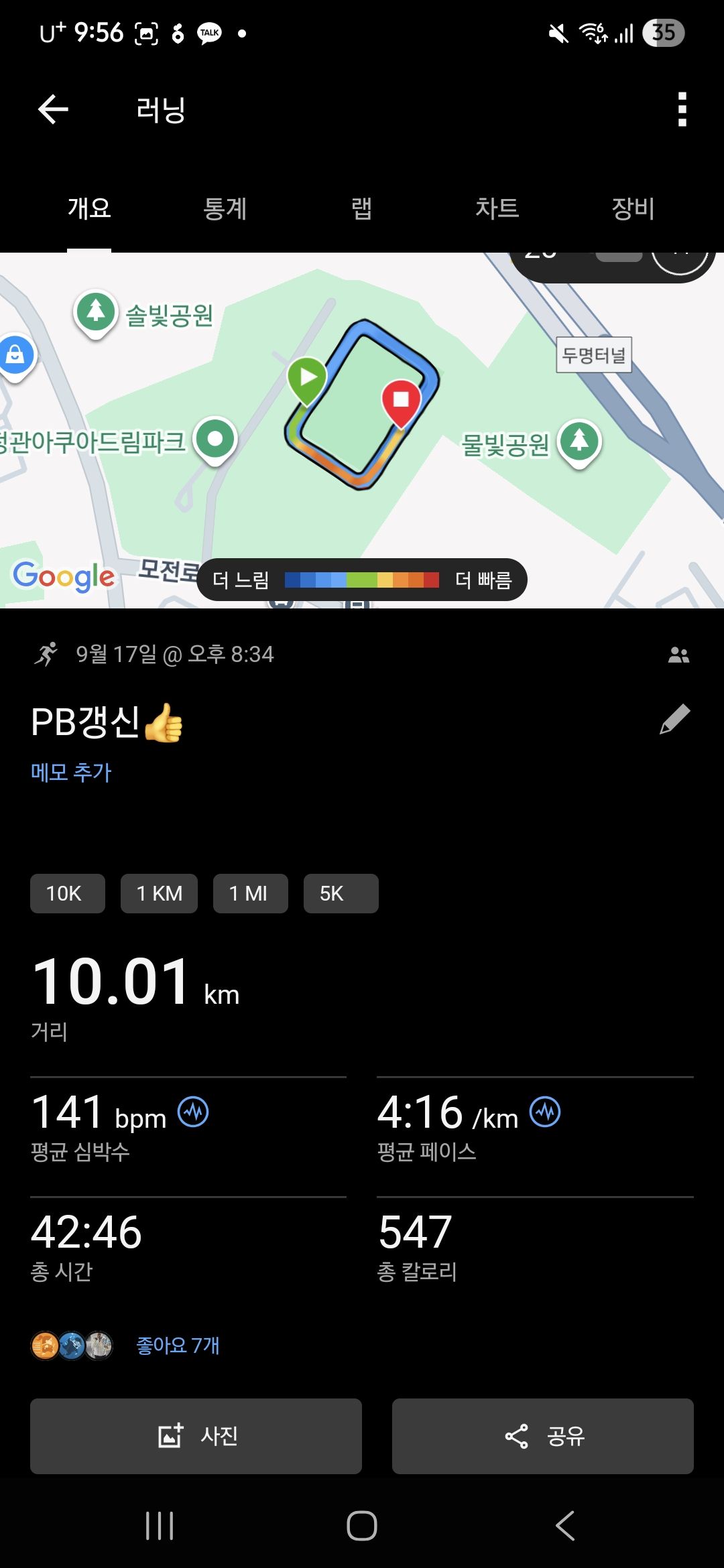Viewport: 724px width, 1568px height.
Task: Switch to the 통계 tab
Action: coord(225,208)
